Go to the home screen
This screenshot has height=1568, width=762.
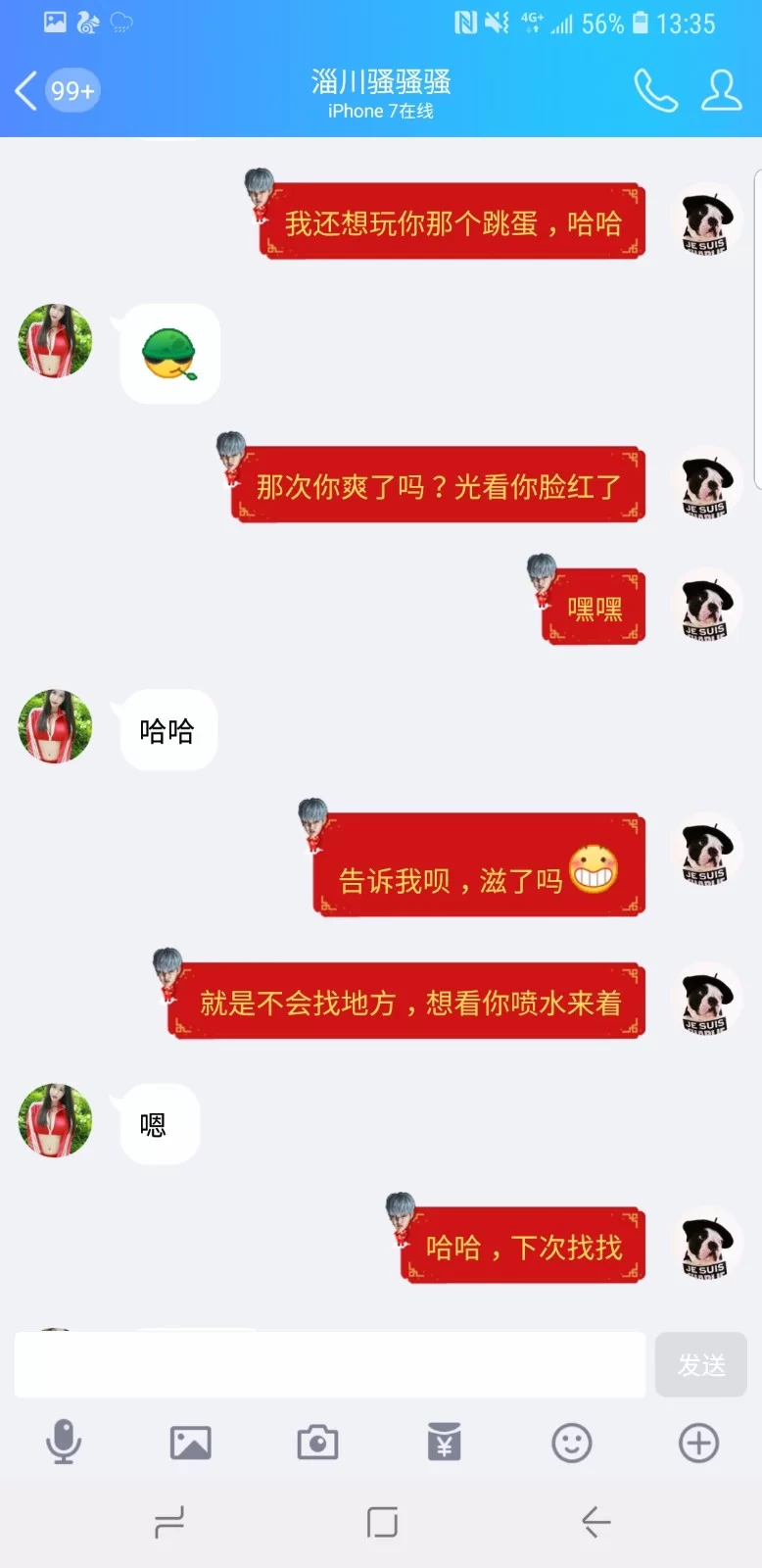pyautogui.click(x=382, y=1522)
